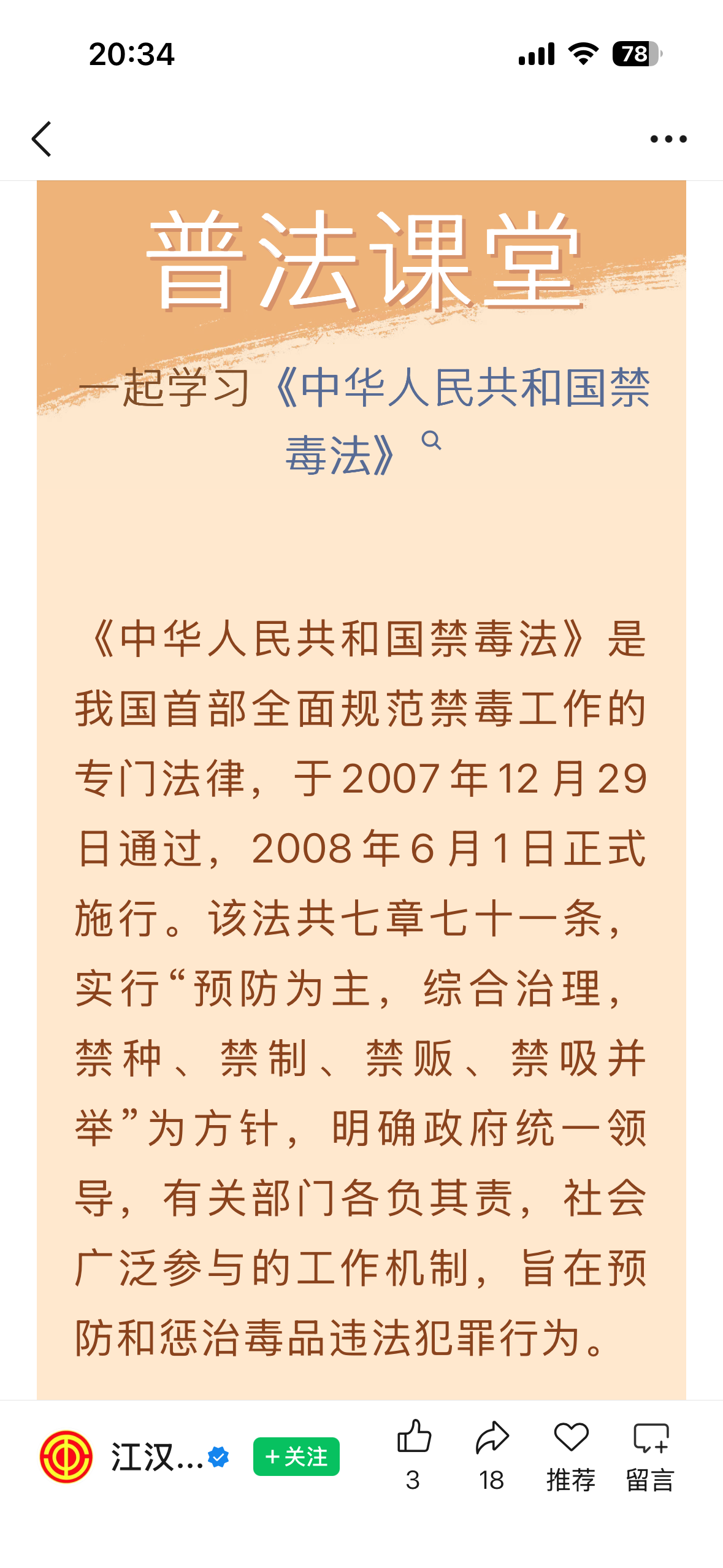
Task: Go back to the previous page
Action: (x=42, y=139)
